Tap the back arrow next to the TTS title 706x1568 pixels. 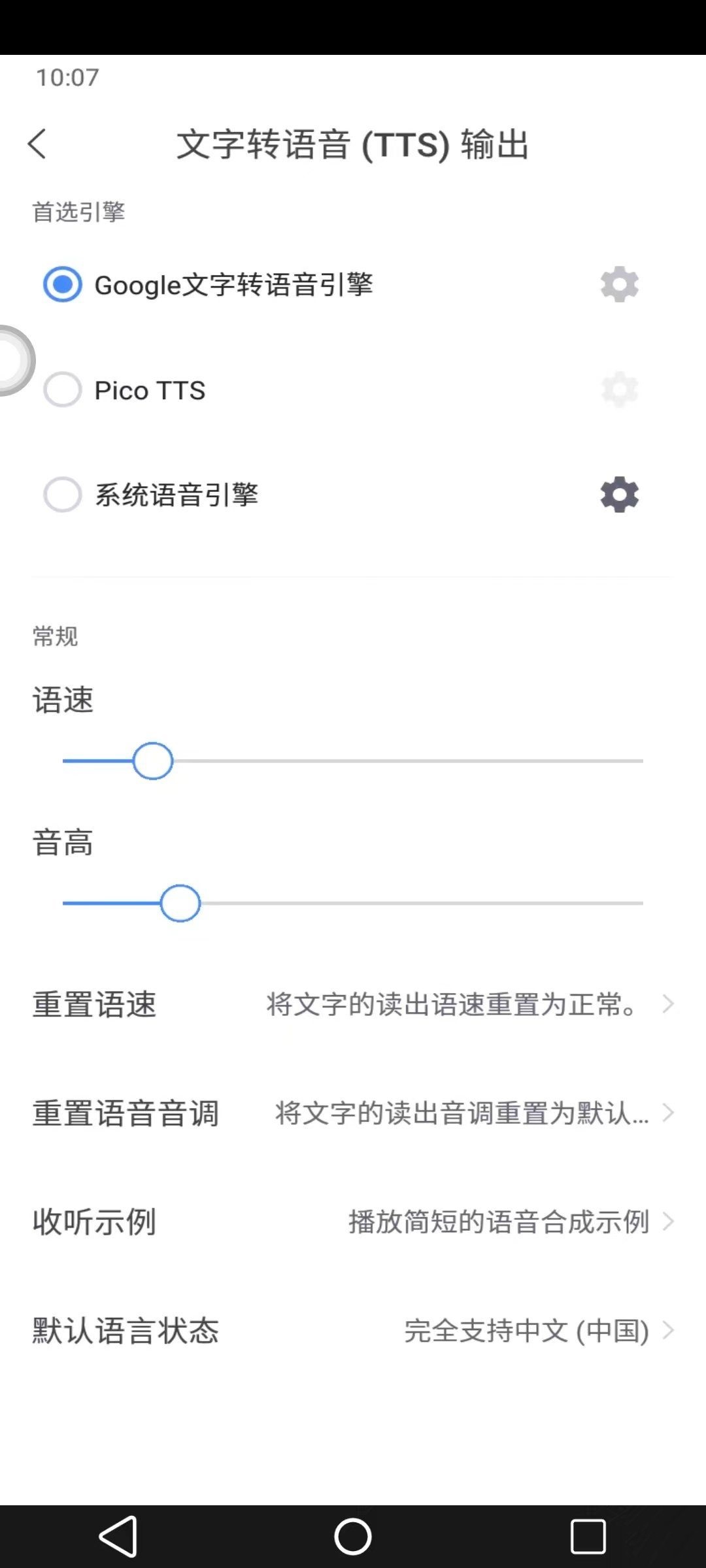(37, 144)
